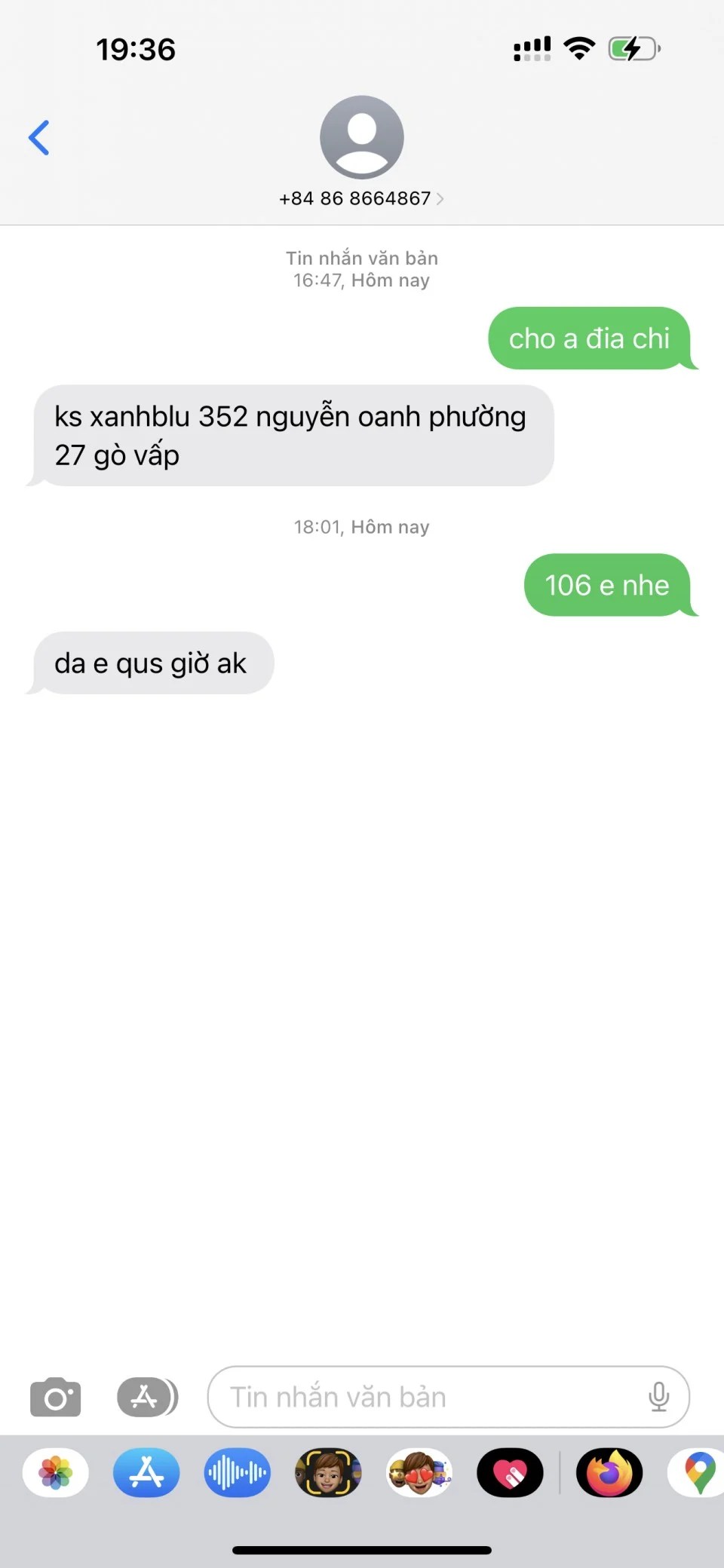Open the Firefox app in the app strip

pos(609,1472)
